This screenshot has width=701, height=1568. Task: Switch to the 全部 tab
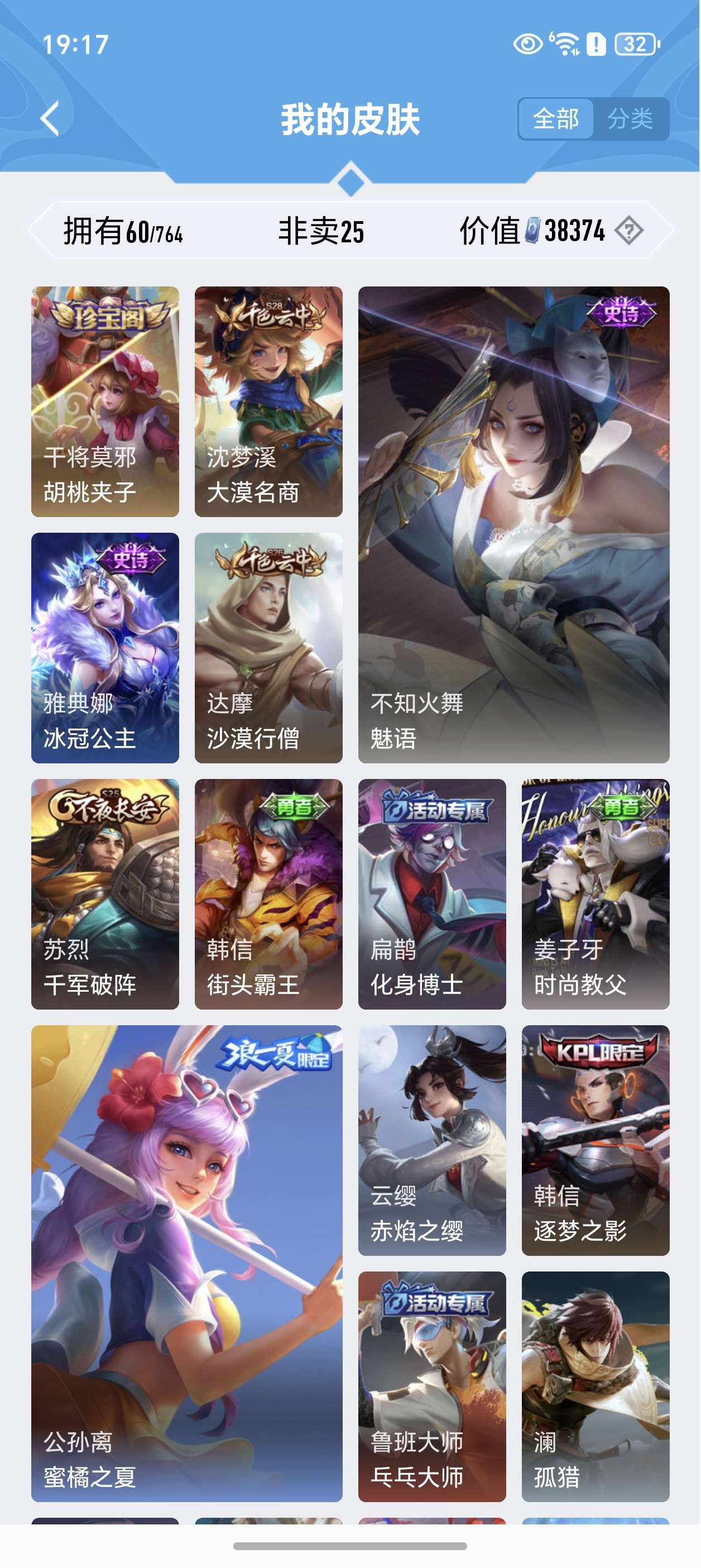pos(555,119)
